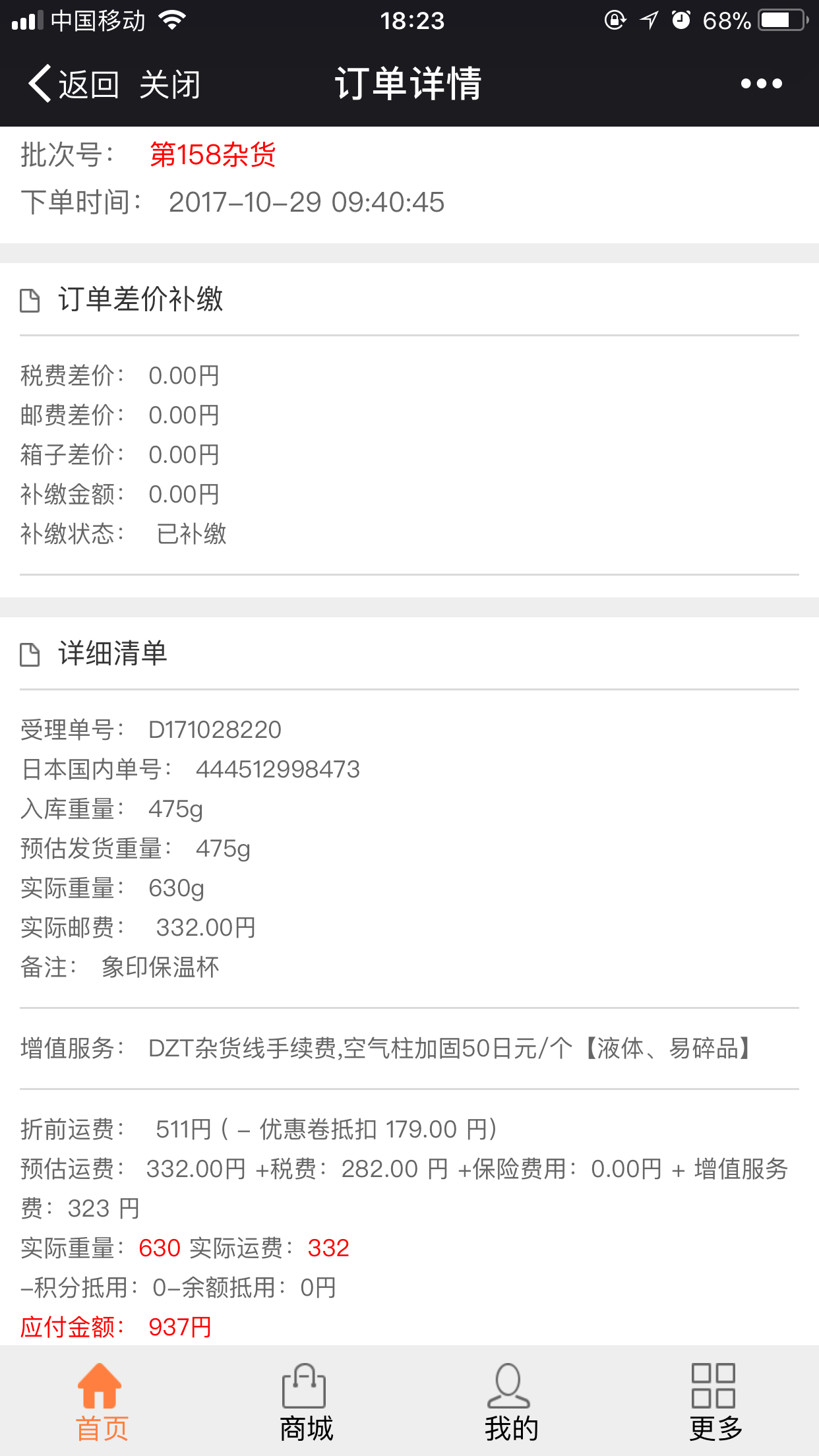This screenshot has width=819, height=1456.
Task: Close the page with 关闭
Action: pyautogui.click(x=169, y=84)
